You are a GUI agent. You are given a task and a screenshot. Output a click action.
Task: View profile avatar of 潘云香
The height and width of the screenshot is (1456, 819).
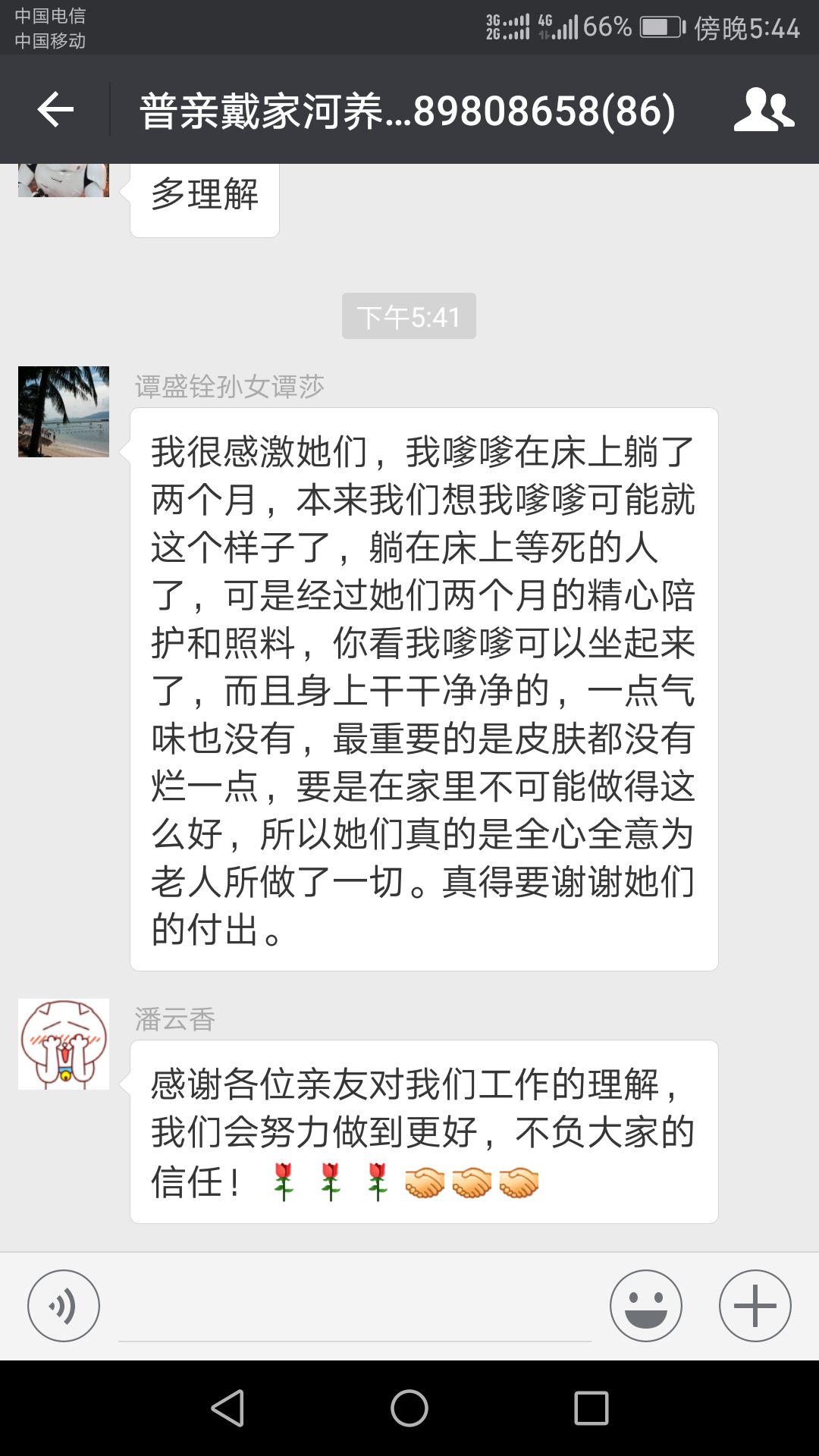[64, 1044]
